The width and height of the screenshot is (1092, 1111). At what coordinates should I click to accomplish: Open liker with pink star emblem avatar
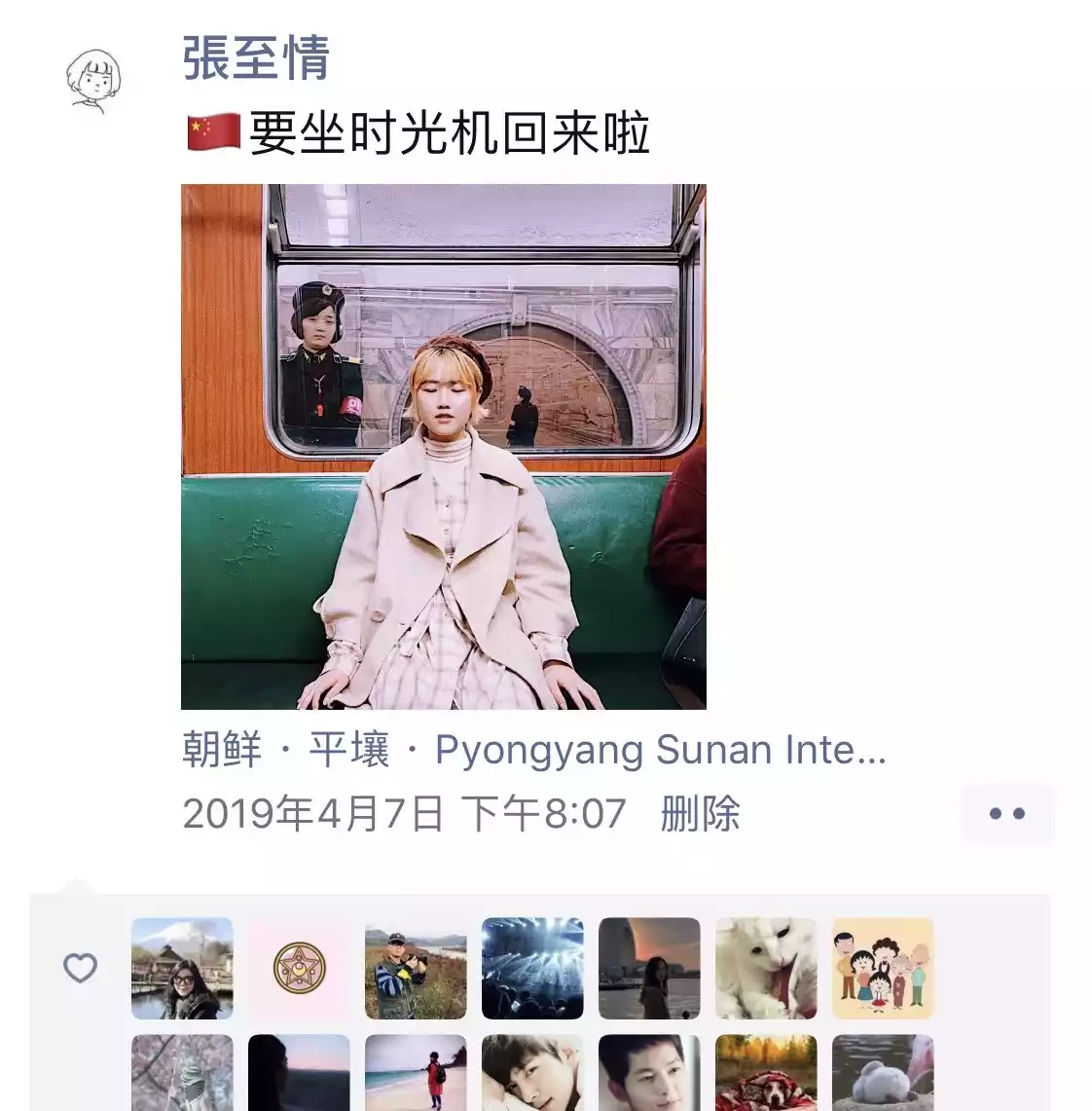(x=299, y=968)
